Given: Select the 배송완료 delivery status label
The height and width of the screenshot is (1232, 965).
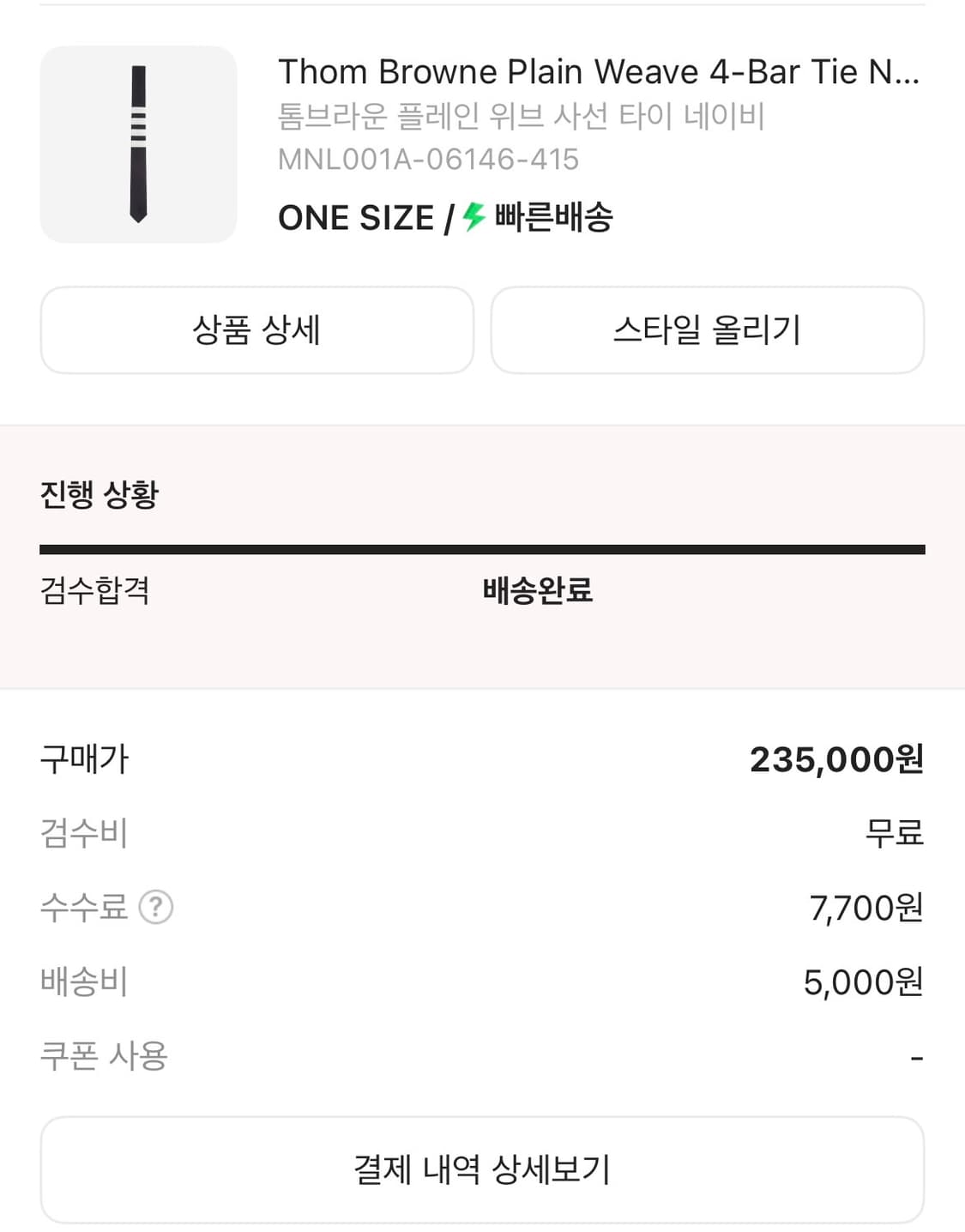Looking at the screenshot, I should coord(538,590).
